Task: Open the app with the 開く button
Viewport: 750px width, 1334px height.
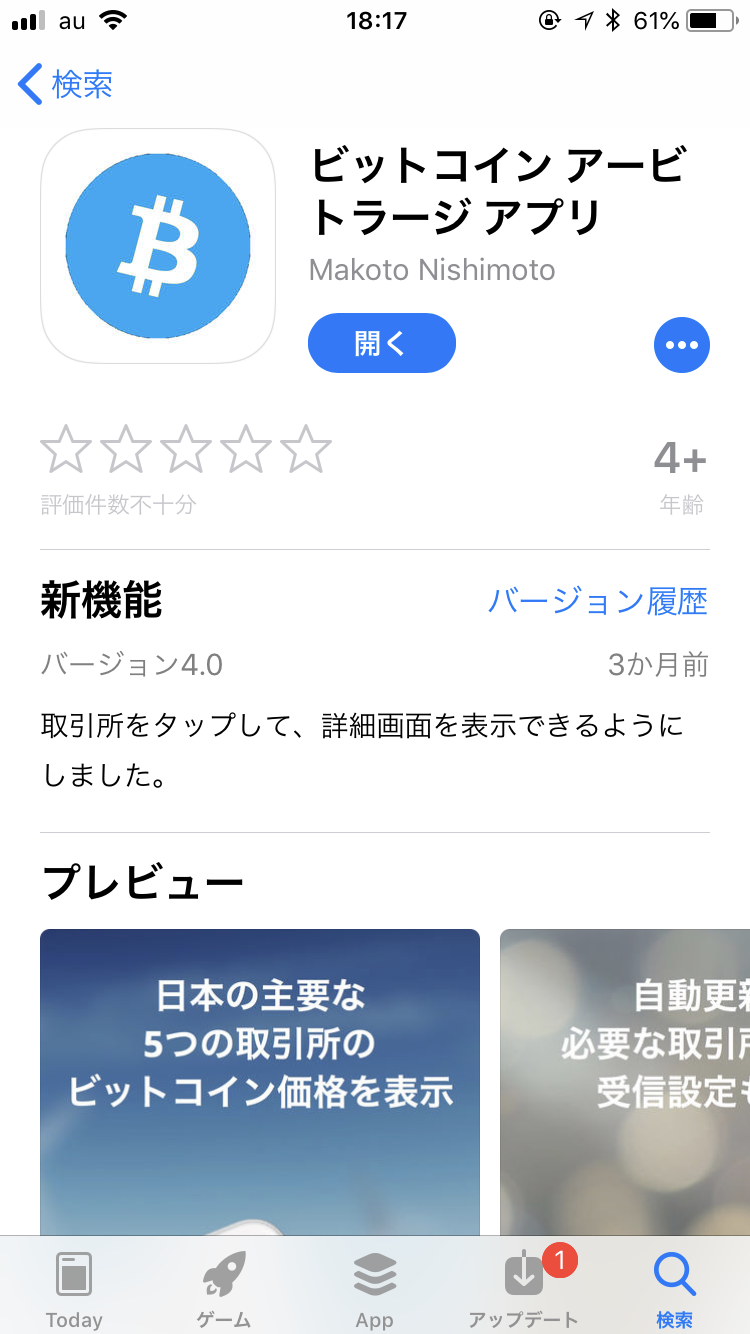Action: 381,343
